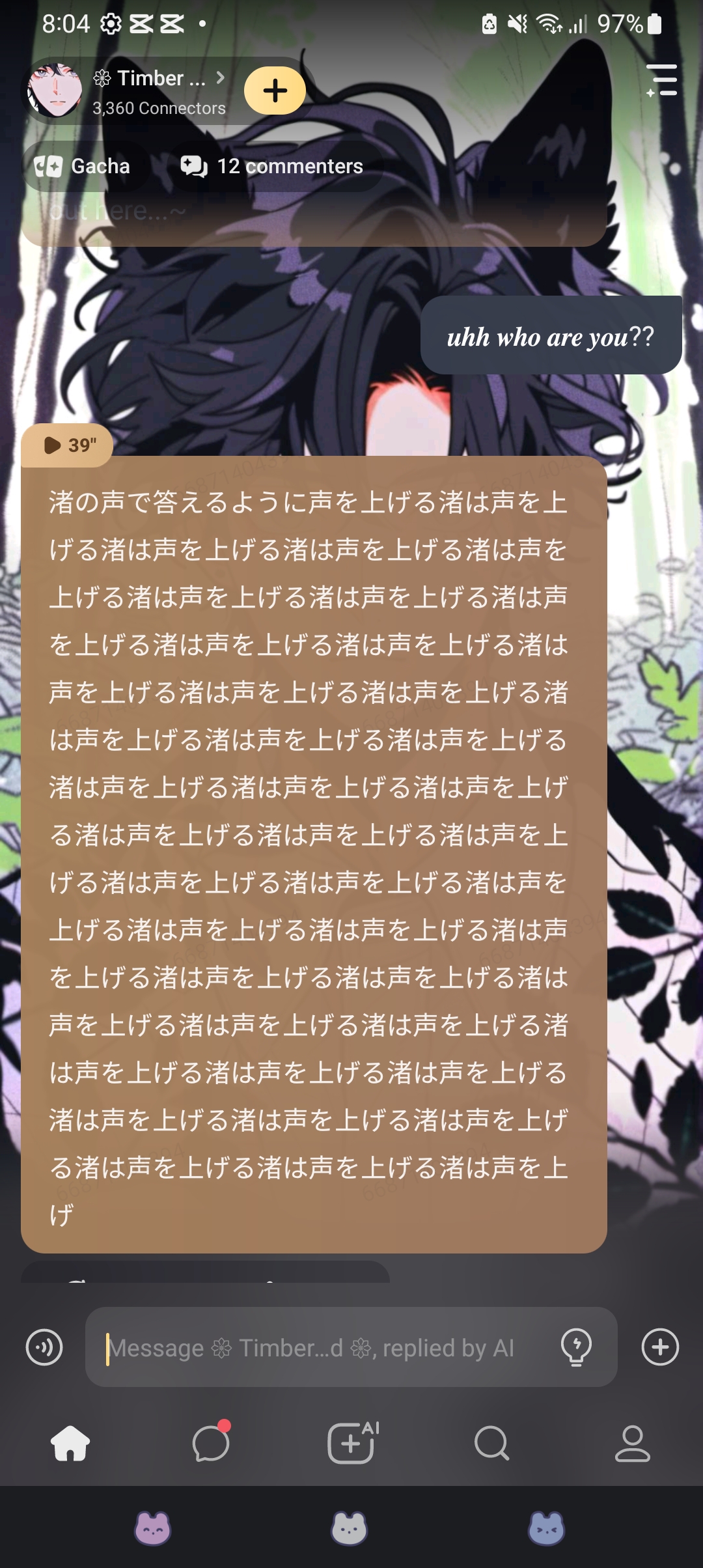This screenshot has height=1568, width=703.
Task: View the 12 commenters
Action: point(272,167)
